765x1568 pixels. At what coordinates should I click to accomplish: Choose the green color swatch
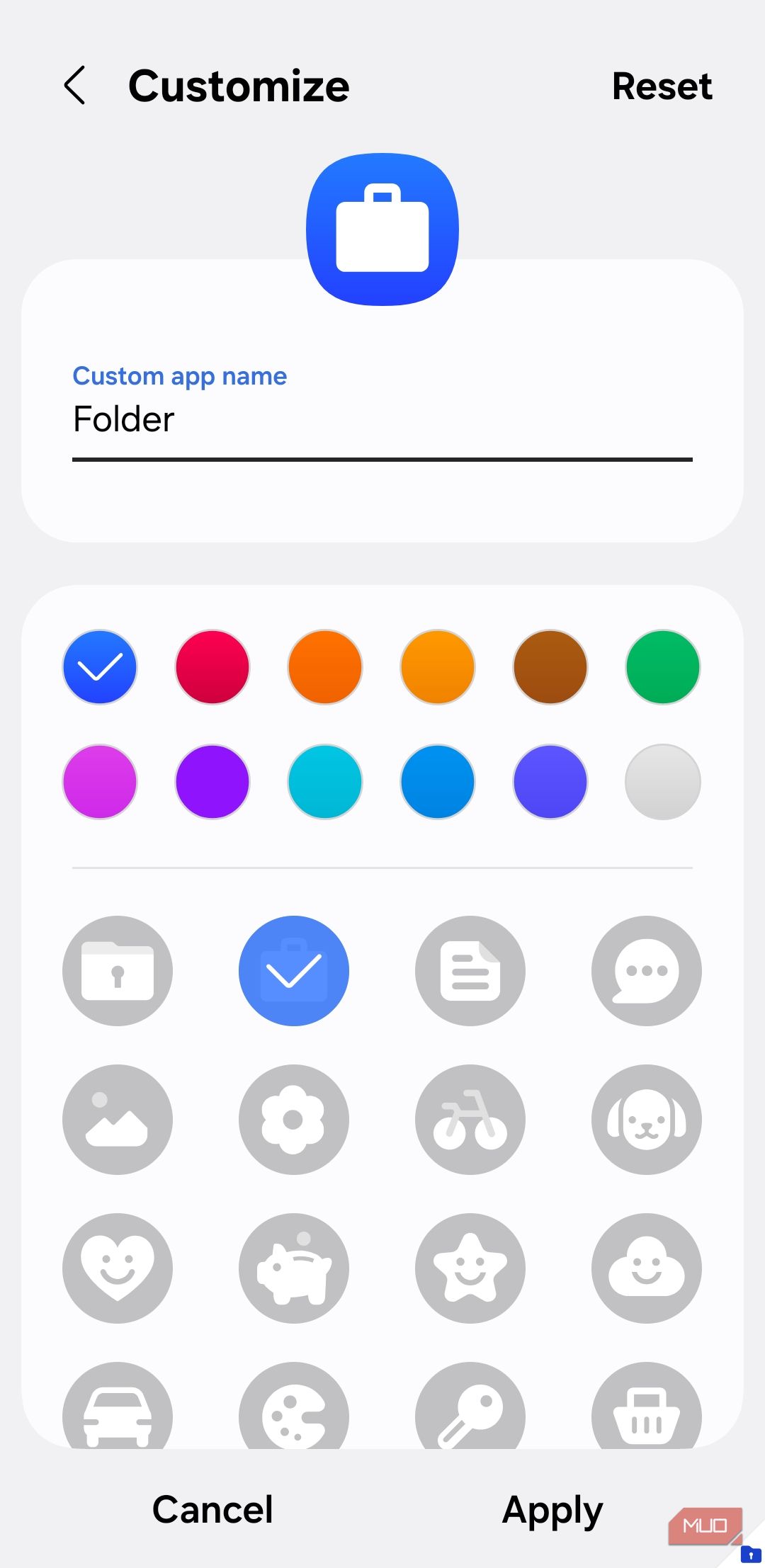tap(662, 667)
